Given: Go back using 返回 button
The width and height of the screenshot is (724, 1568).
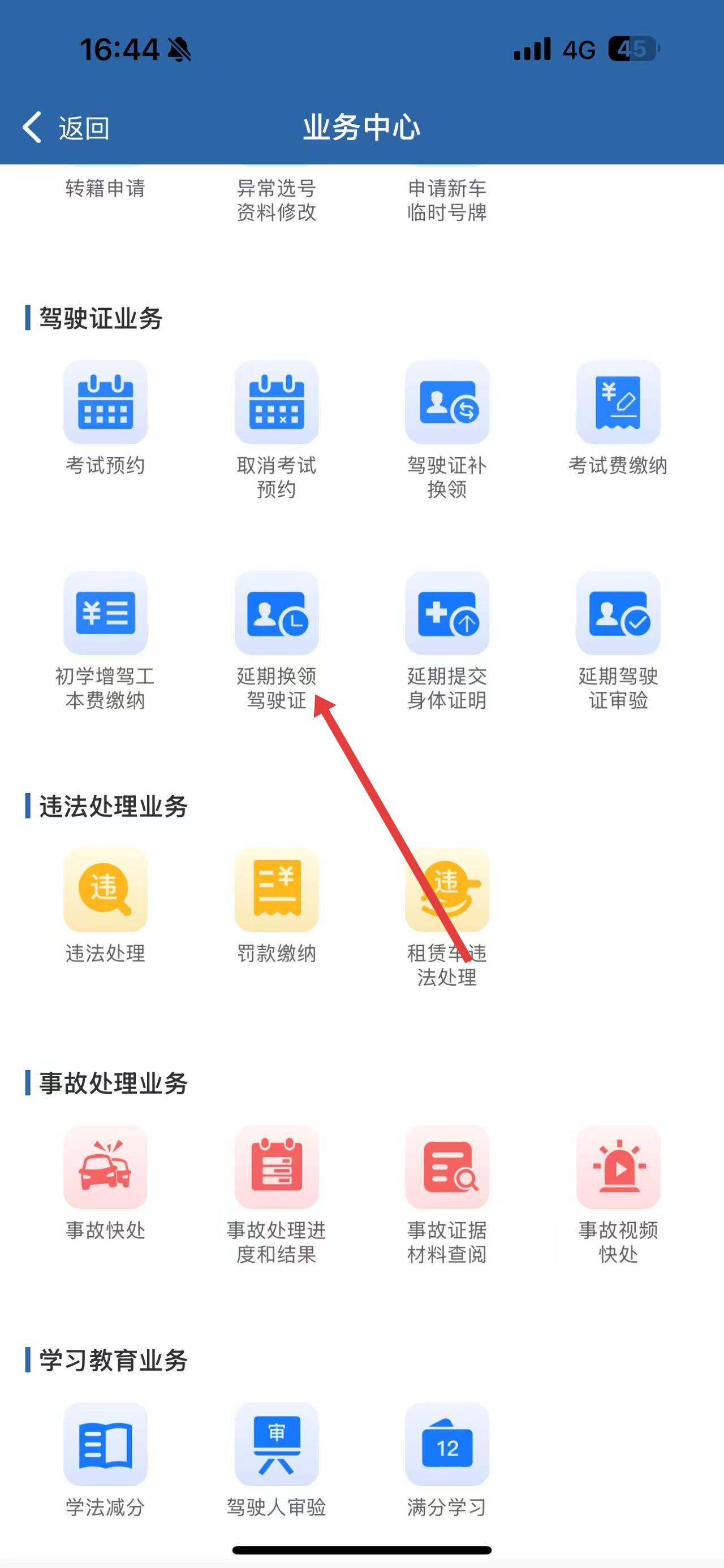Looking at the screenshot, I should tap(66, 128).
